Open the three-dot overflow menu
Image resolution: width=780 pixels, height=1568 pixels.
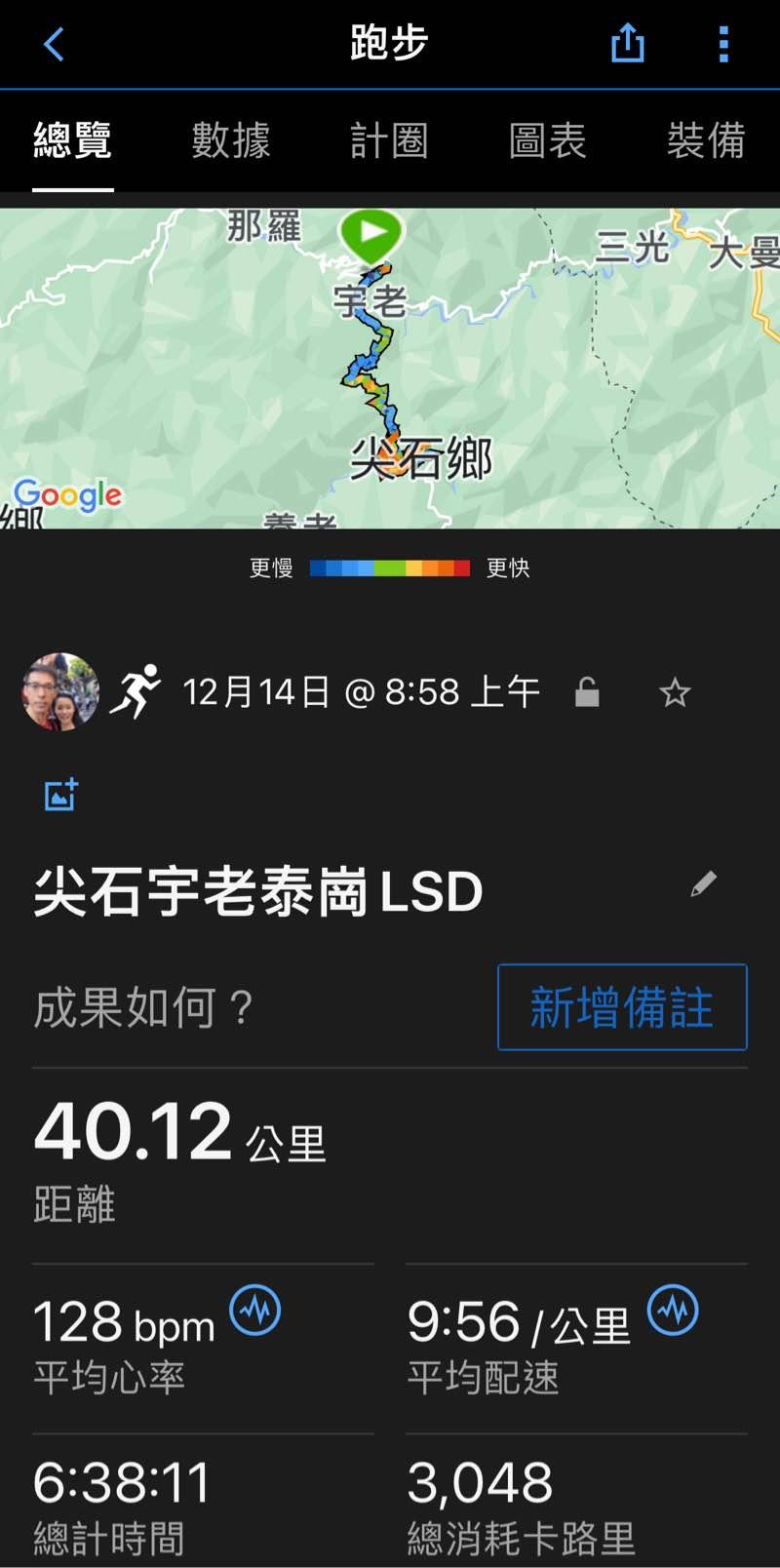click(723, 44)
